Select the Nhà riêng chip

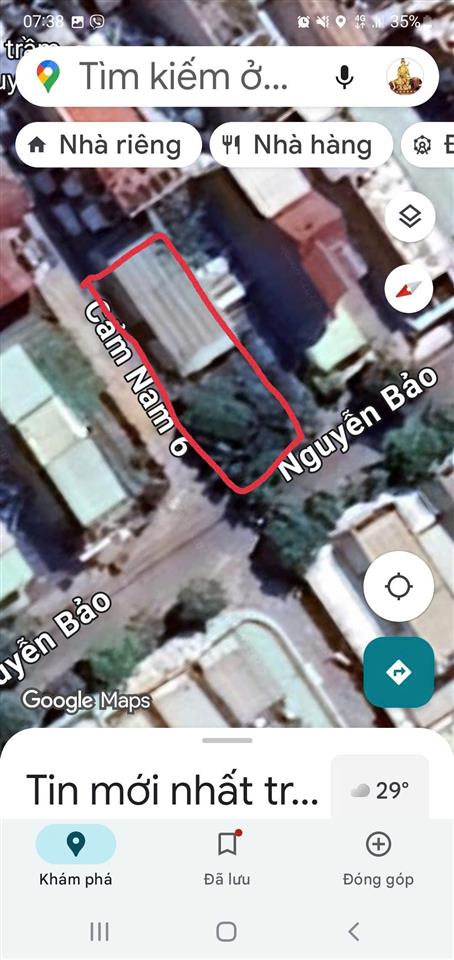(108, 145)
